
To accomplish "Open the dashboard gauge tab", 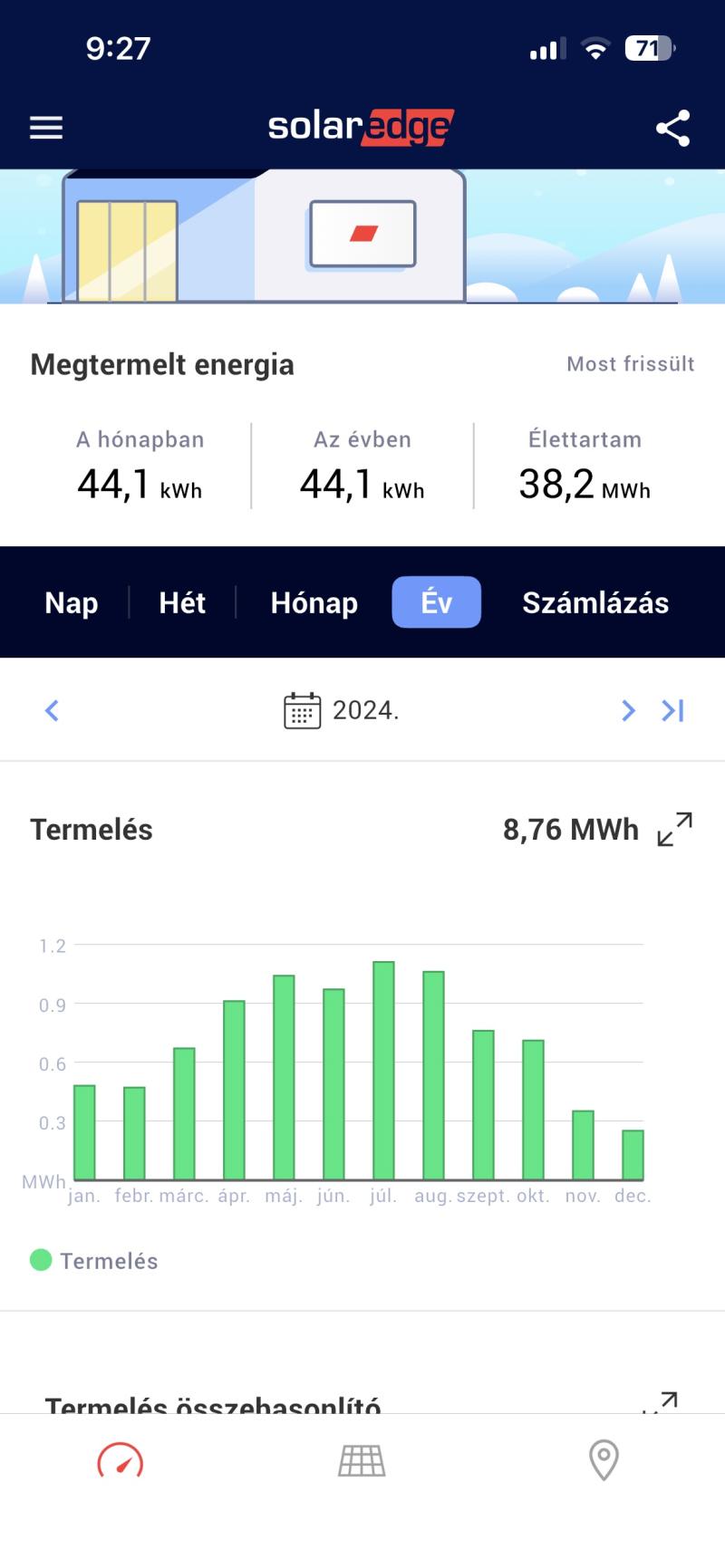I will coord(121,1460).
